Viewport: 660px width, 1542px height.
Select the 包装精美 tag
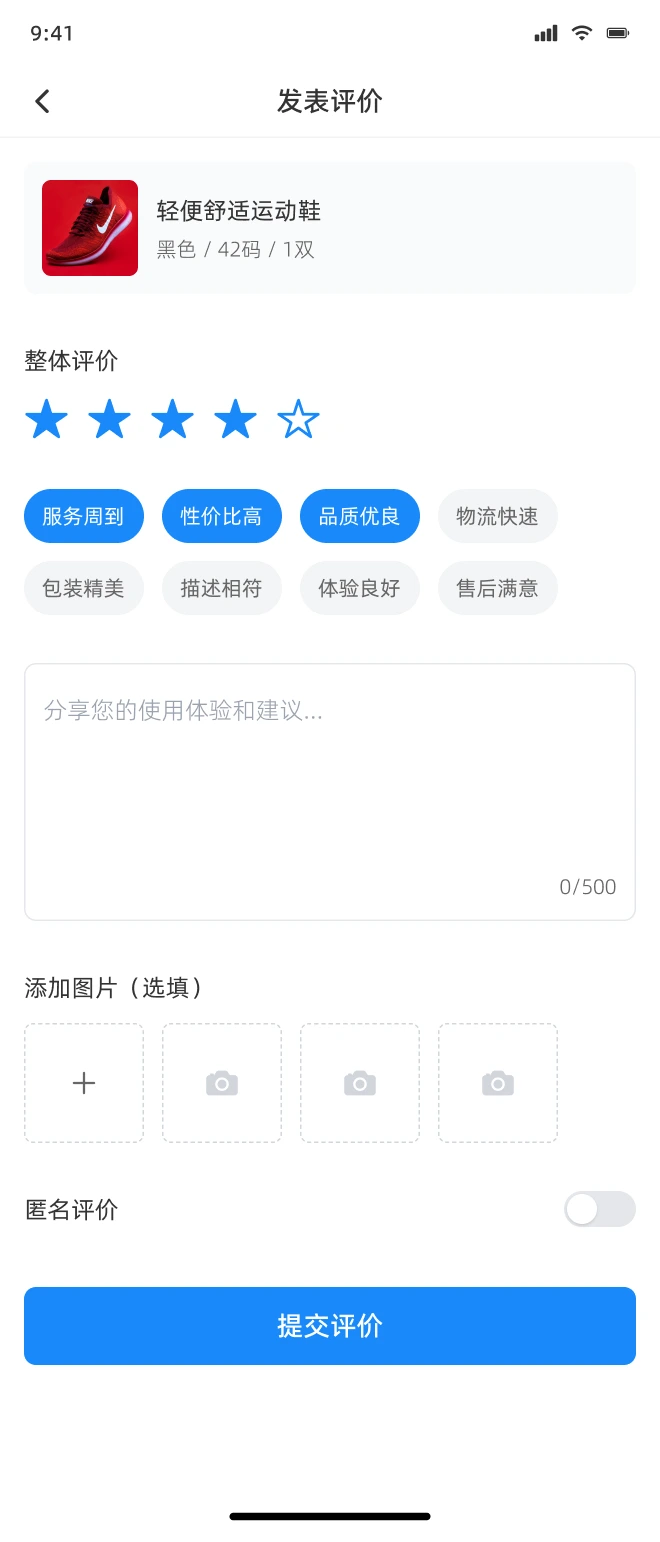click(x=83, y=588)
